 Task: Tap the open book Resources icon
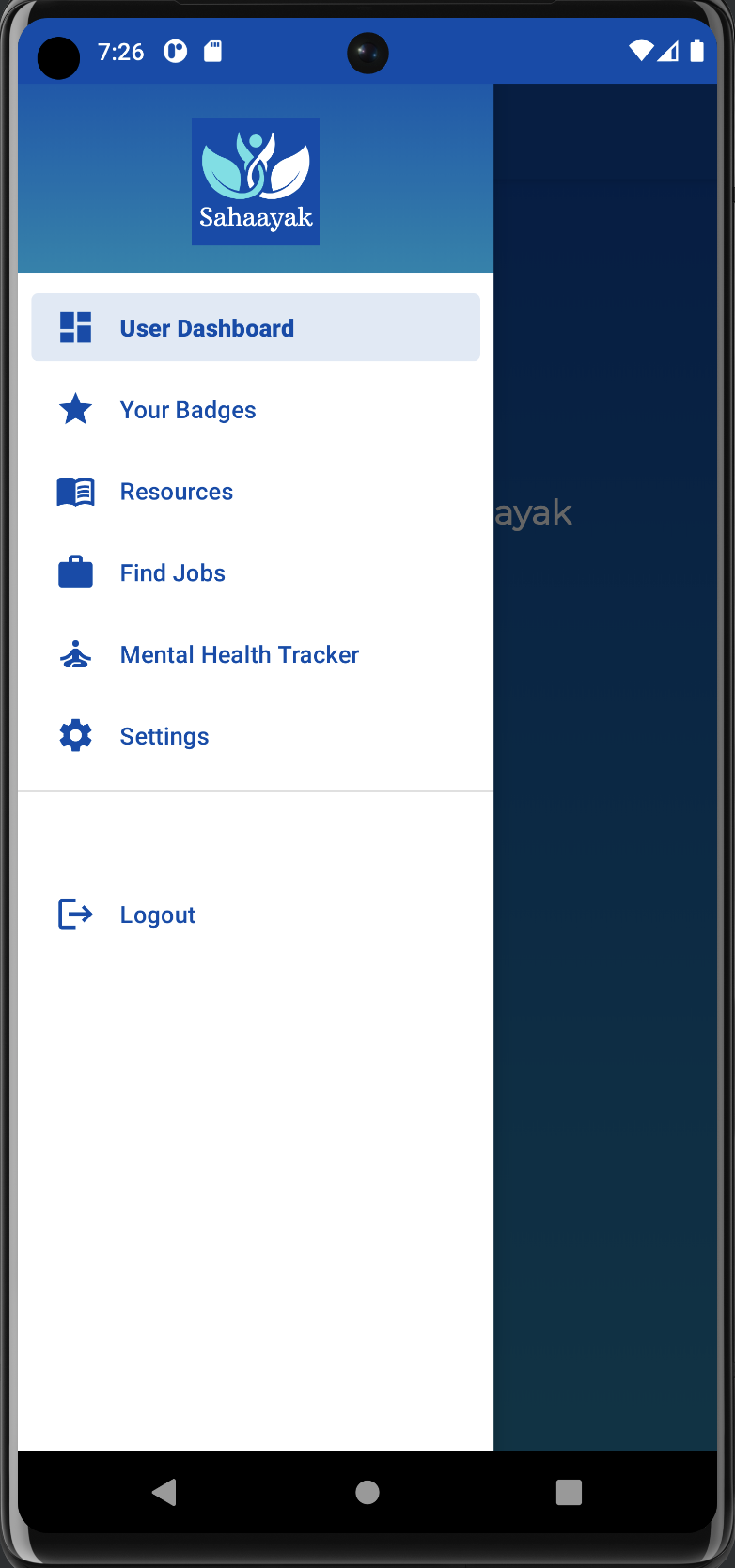[x=75, y=491]
